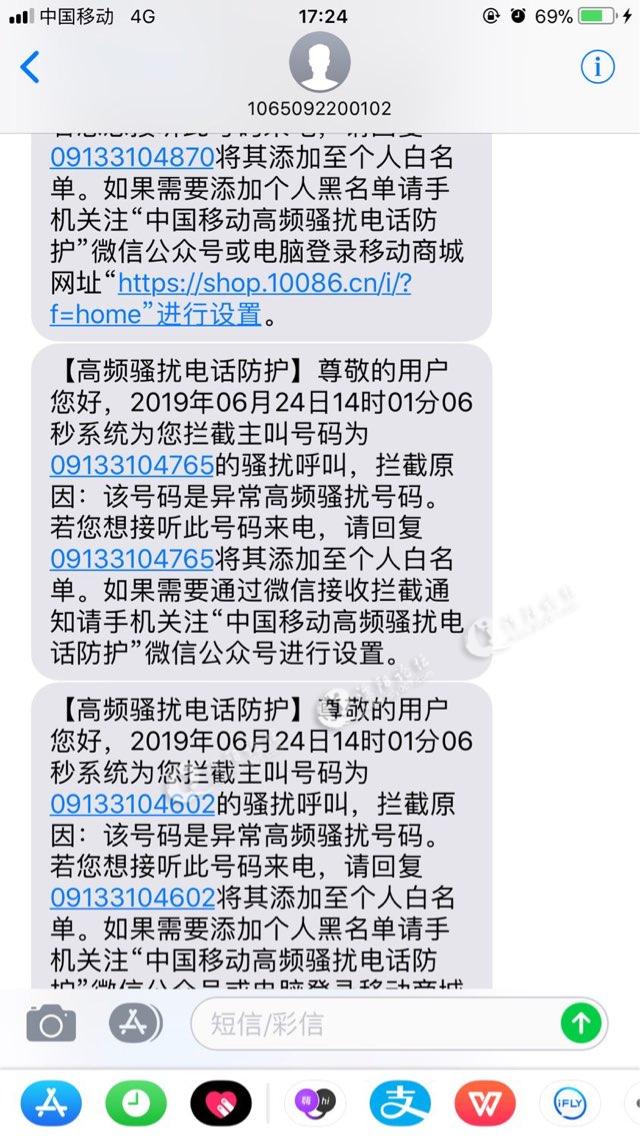Image resolution: width=640 pixels, height=1138 pixels.
Task: Tap 09133104765 link before 将其添加至个人白名单
Action: [132, 557]
